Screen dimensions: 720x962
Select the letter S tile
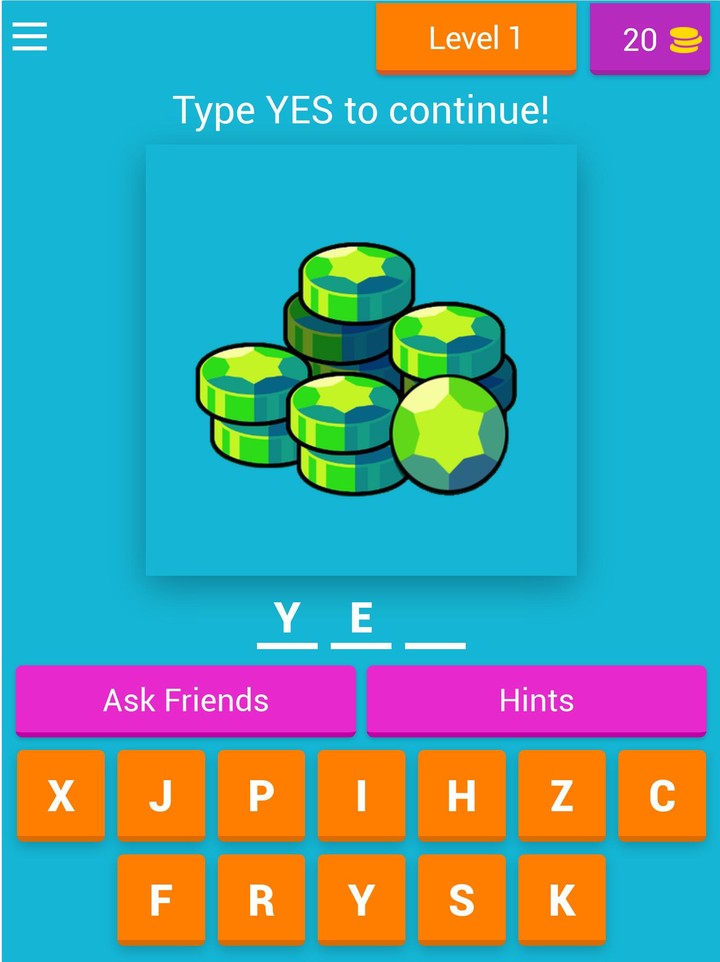[x=461, y=899]
